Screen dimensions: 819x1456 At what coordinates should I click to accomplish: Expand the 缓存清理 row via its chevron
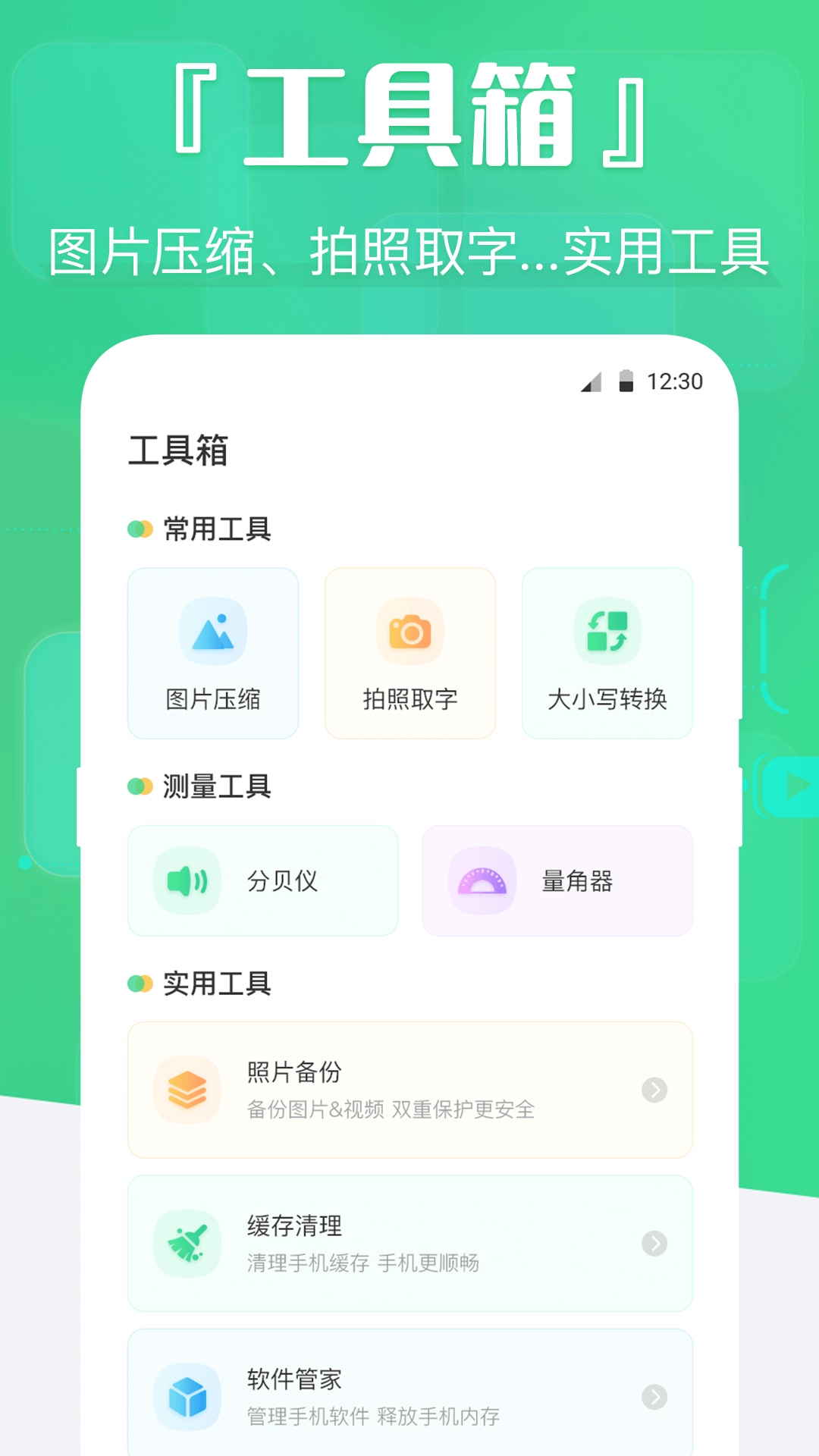pyautogui.click(x=655, y=1244)
